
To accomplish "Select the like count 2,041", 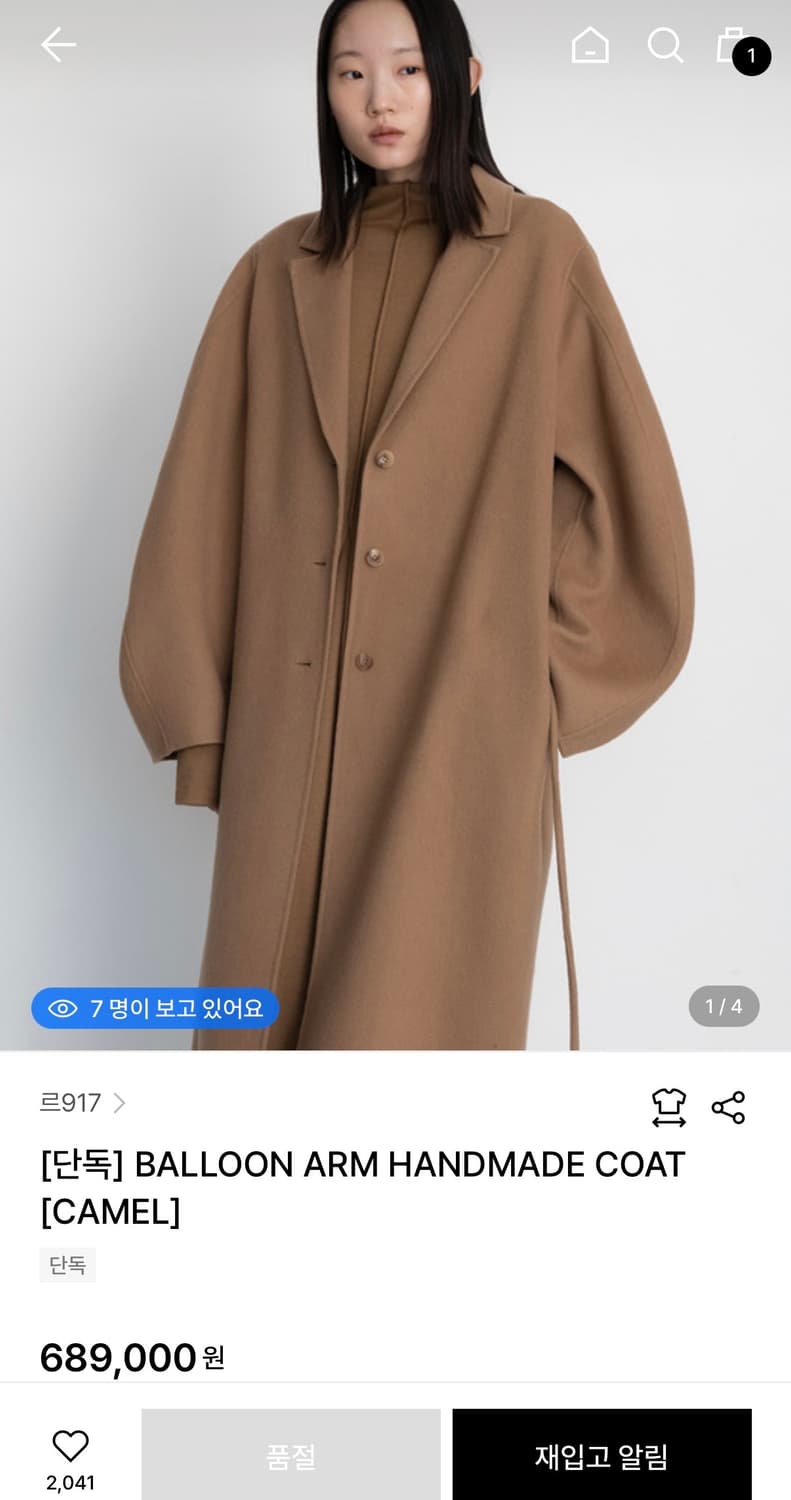I will [69, 1483].
